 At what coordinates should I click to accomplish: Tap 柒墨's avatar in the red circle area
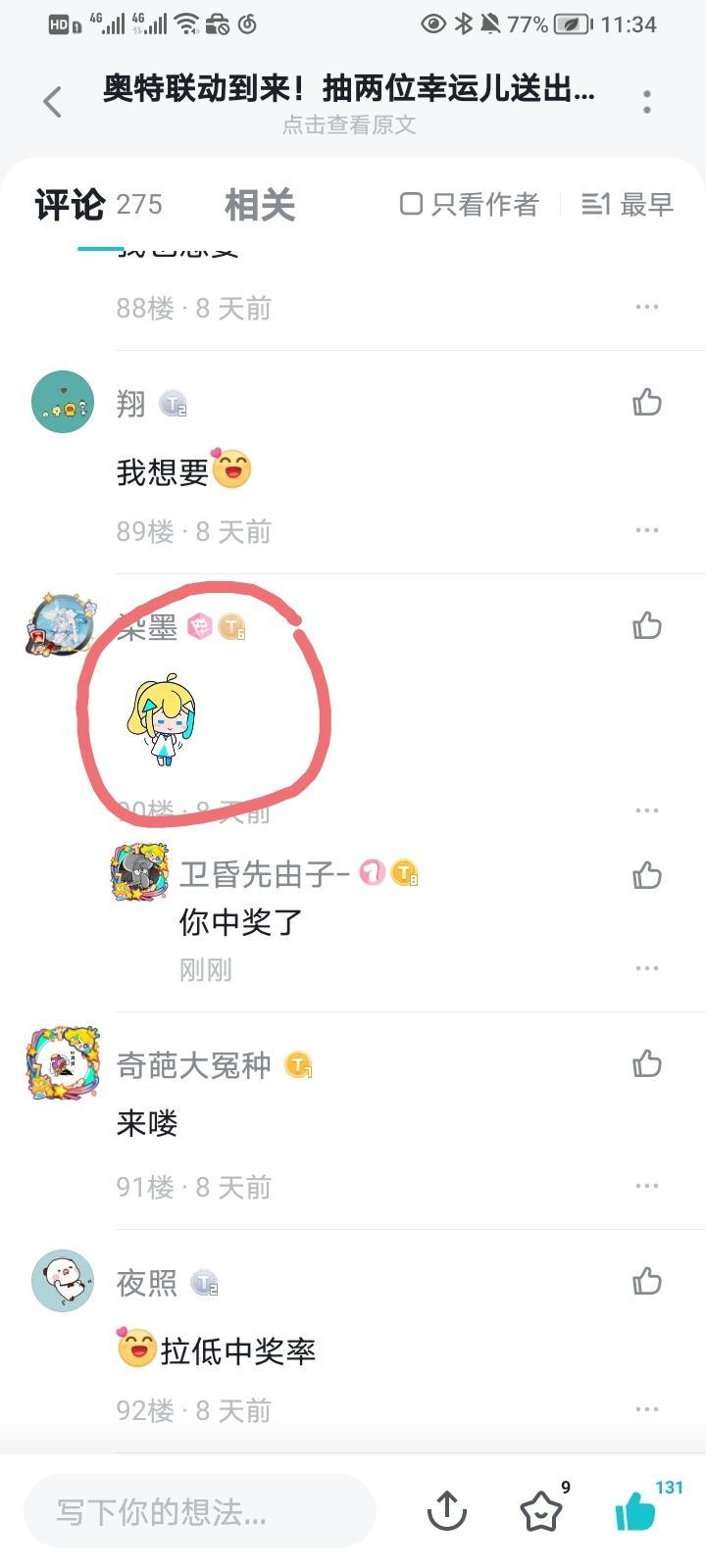coord(61,624)
